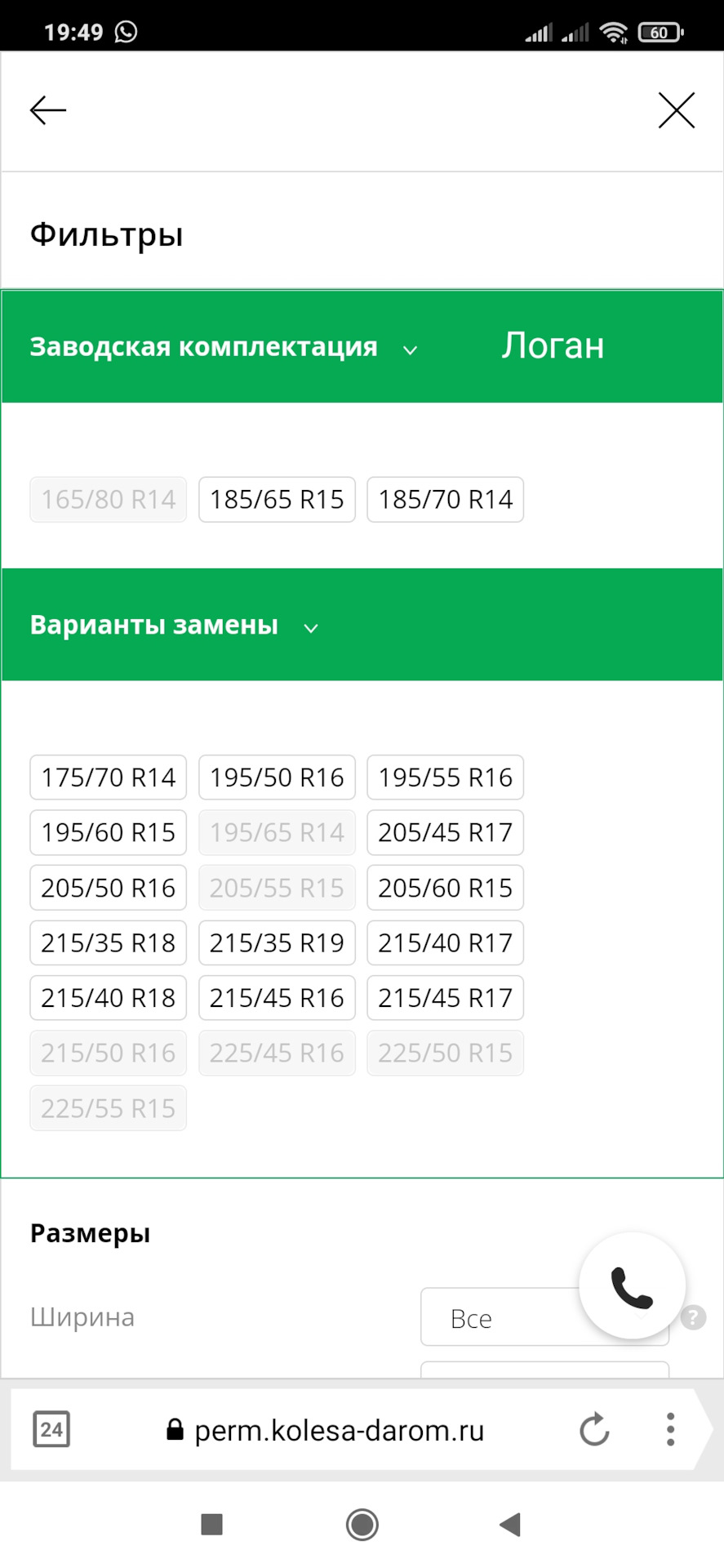Viewport: 724px width, 1568px height.
Task: Close the filters panel
Action: point(676,110)
